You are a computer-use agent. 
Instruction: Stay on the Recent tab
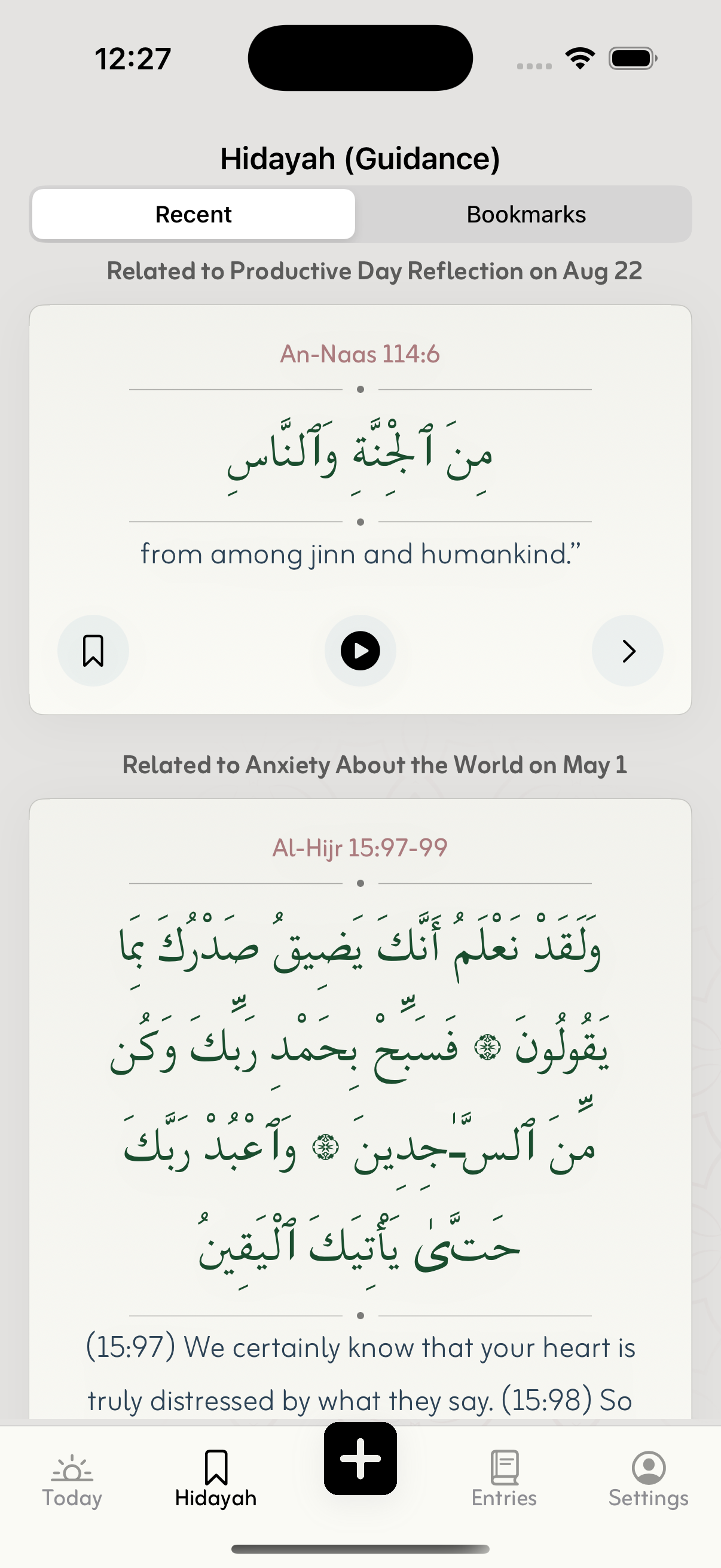coord(193,213)
